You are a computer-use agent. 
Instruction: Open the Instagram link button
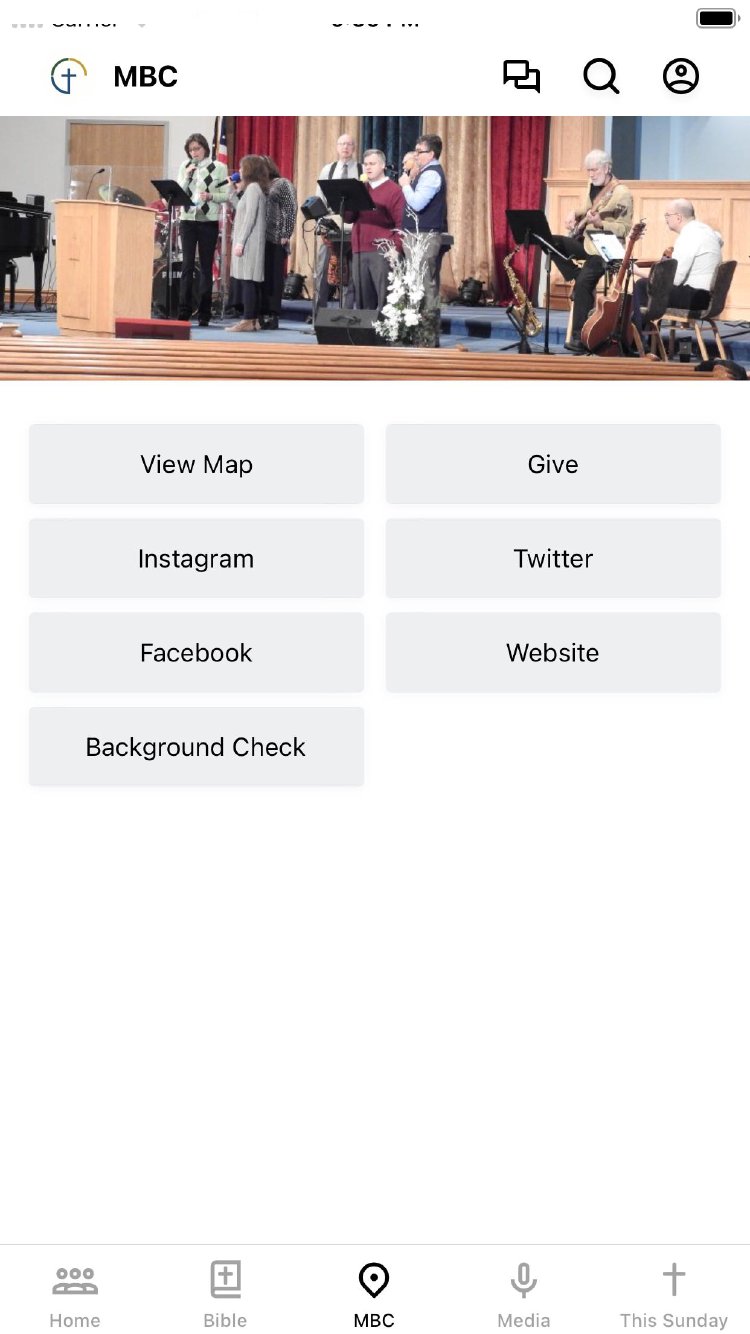tap(196, 558)
